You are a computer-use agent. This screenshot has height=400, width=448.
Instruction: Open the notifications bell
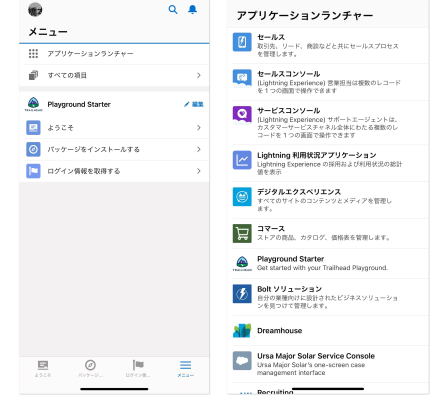point(192,10)
